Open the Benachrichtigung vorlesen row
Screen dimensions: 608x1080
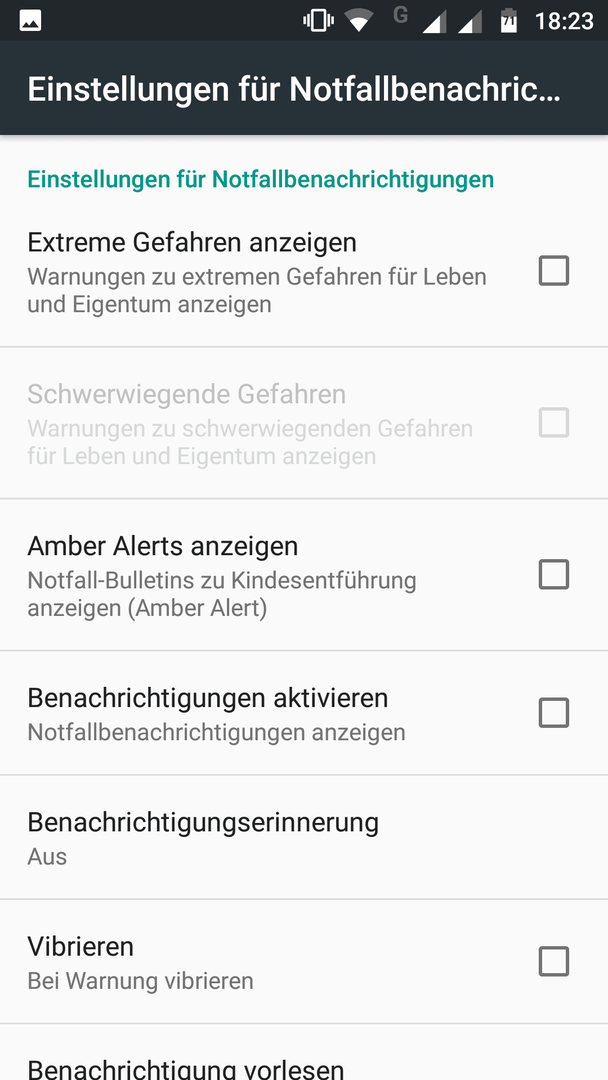(x=304, y=1052)
